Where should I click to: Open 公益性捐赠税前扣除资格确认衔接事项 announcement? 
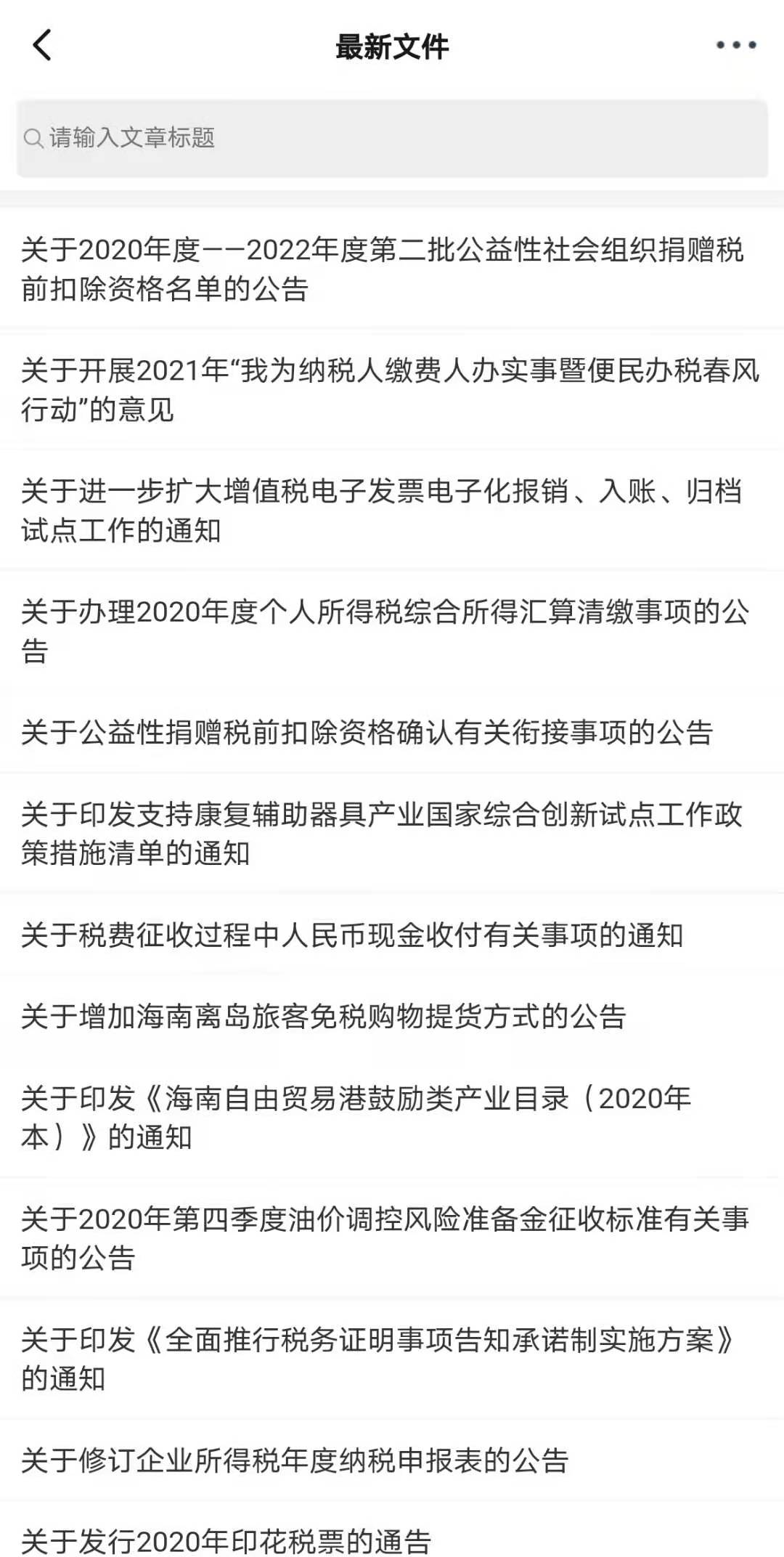pyautogui.click(x=392, y=732)
